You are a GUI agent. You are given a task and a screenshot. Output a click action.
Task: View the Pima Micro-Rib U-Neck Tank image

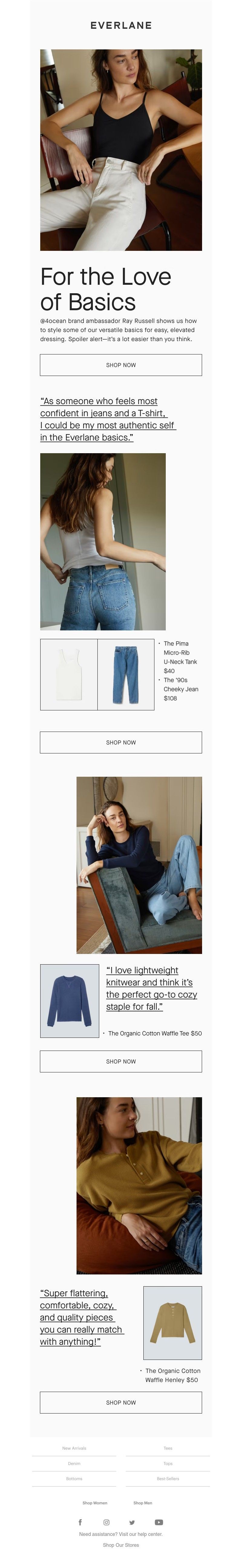point(69,674)
